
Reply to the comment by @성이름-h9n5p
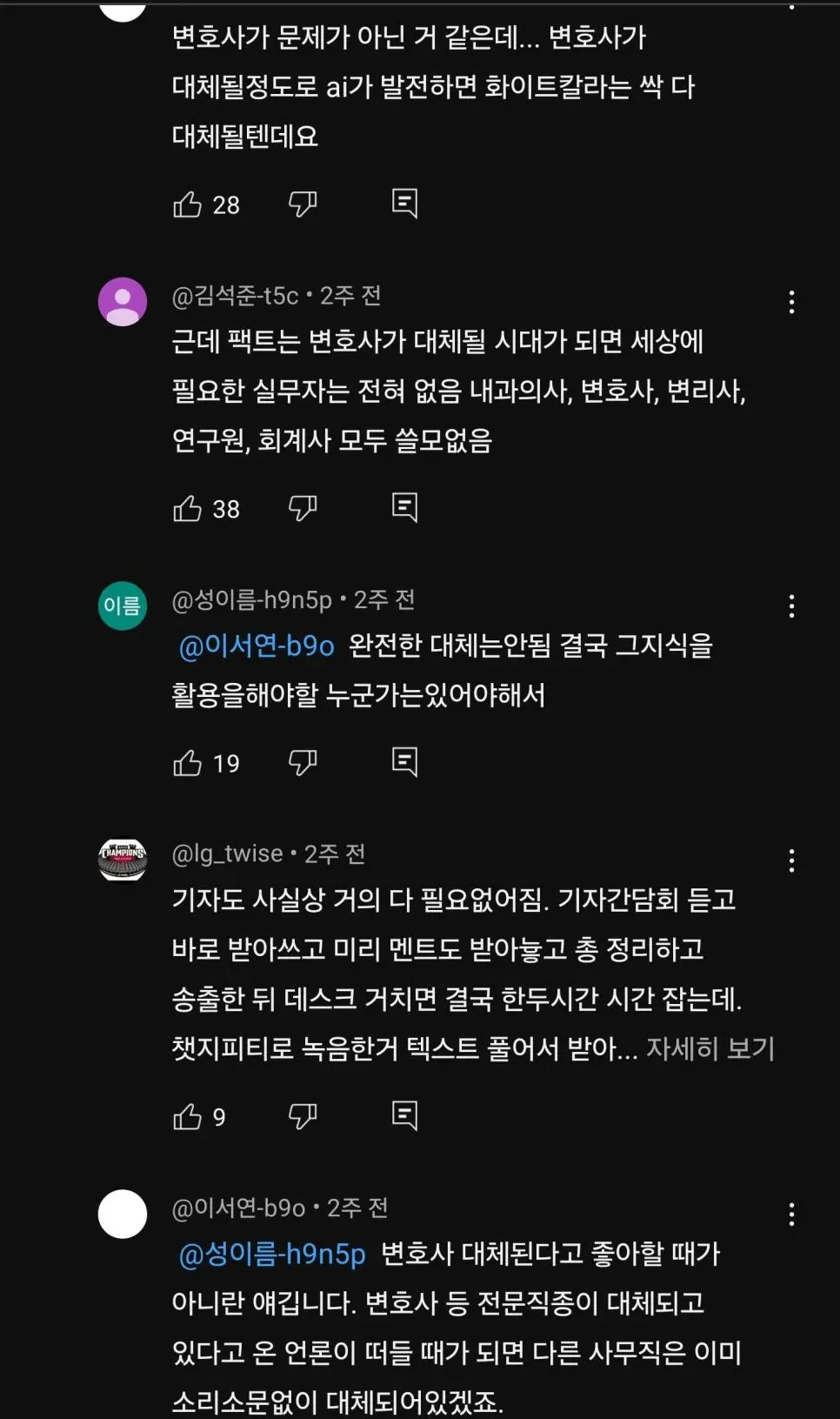pos(404,762)
